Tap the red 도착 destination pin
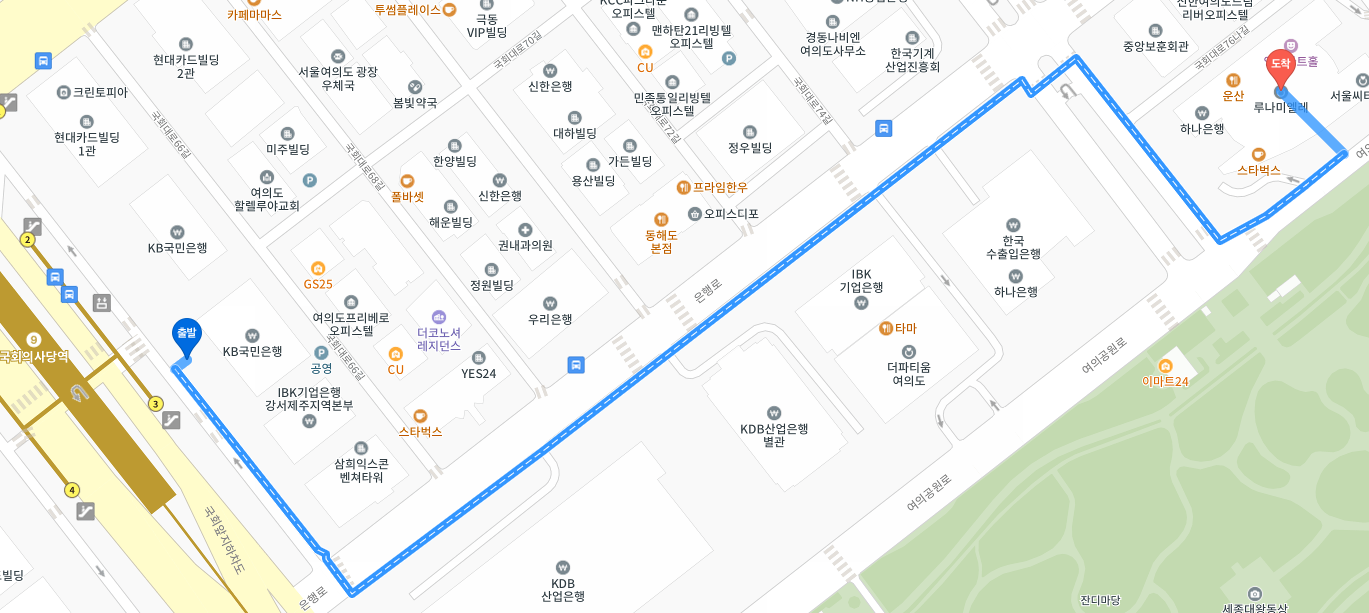 pyautogui.click(x=1280, y=66)
